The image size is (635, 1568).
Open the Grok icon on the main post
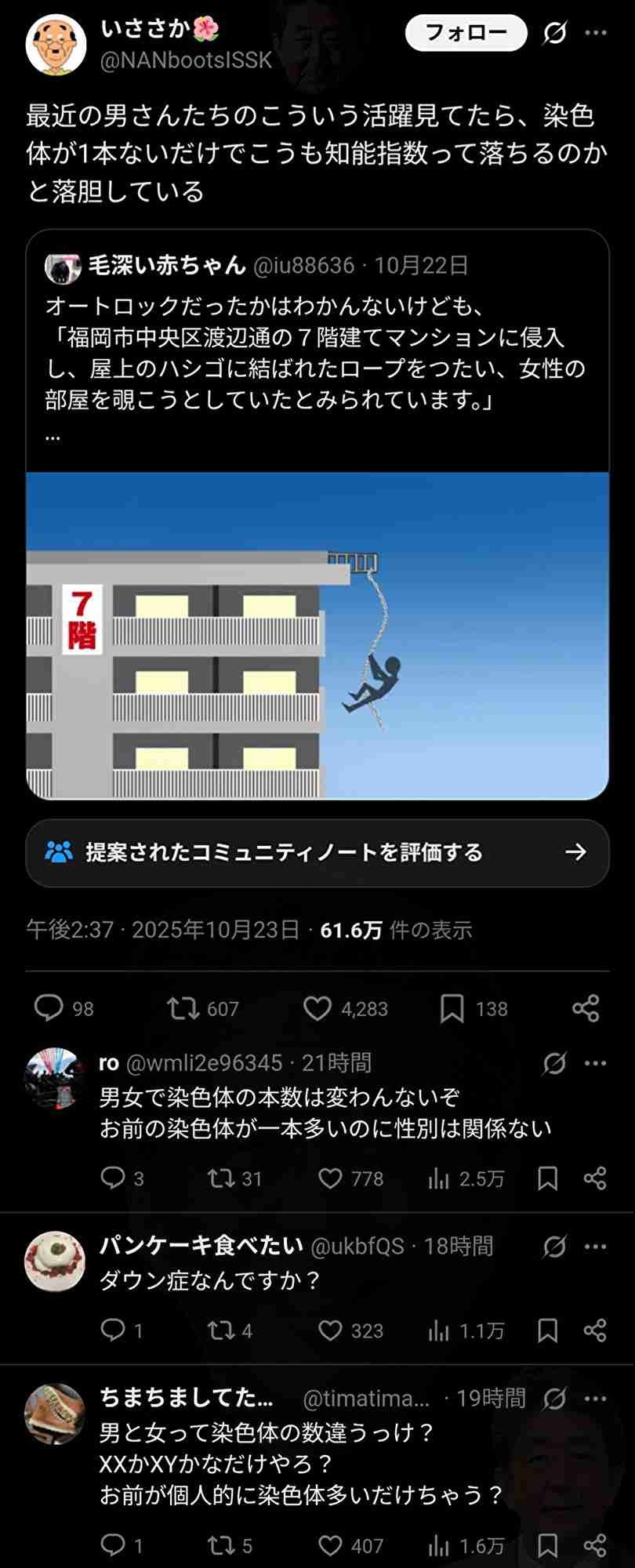point(555,33)
